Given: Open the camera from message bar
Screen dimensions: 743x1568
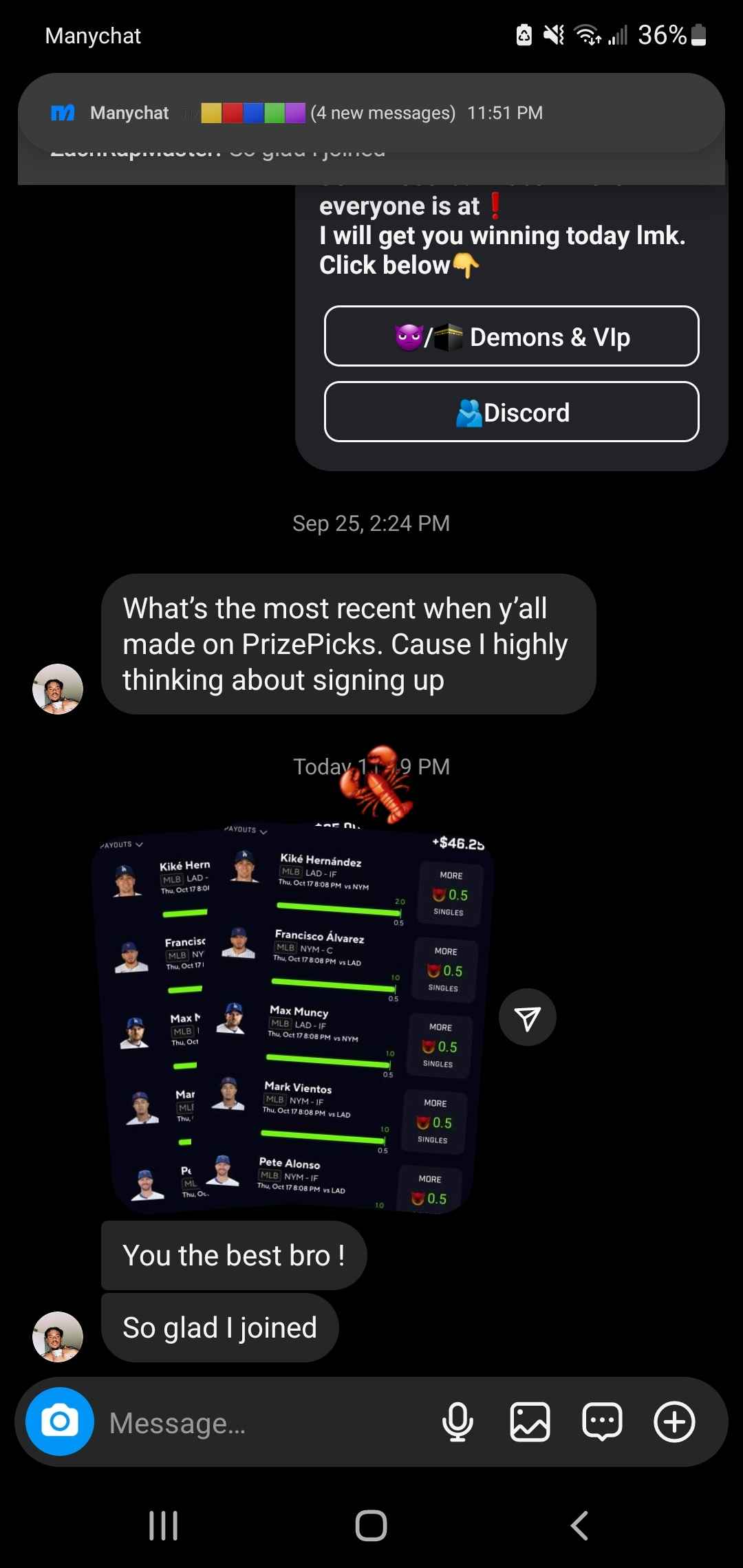Looking at the screenshot, I should [x=60, y=1422].
